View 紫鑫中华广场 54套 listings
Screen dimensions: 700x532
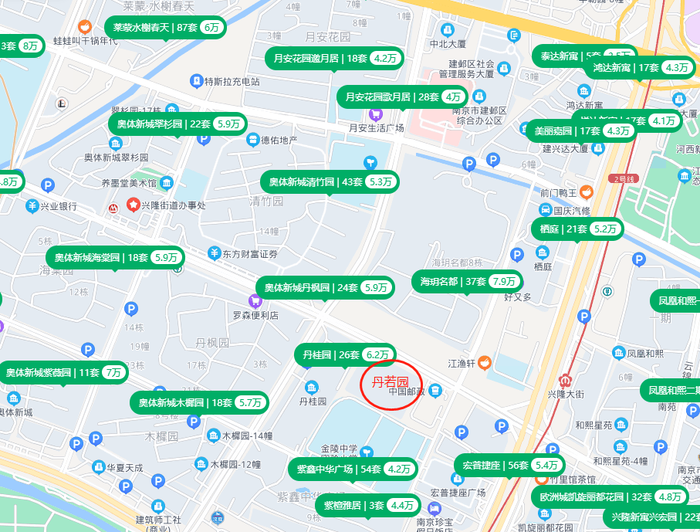pos(353,468)
